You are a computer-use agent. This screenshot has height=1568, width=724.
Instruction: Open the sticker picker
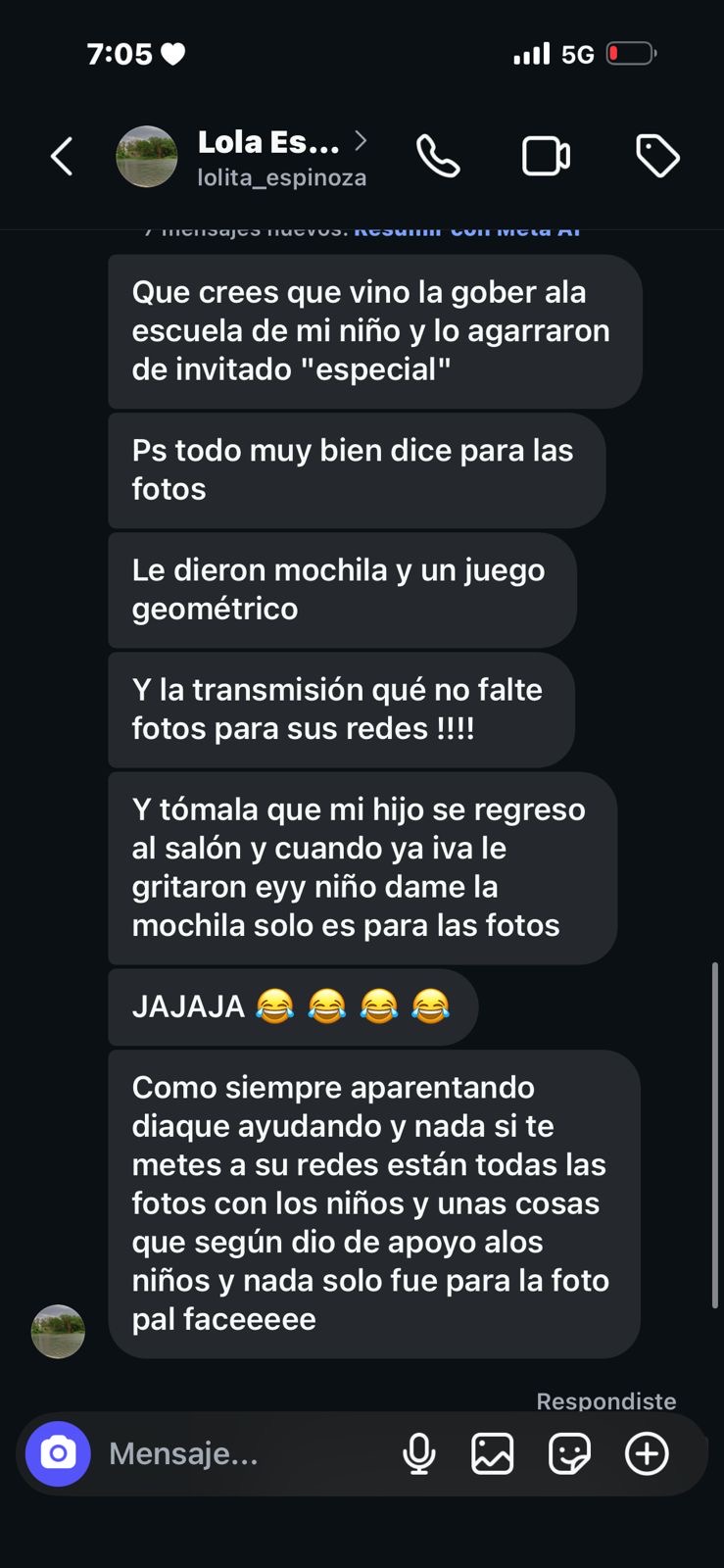click(569, 1453)
